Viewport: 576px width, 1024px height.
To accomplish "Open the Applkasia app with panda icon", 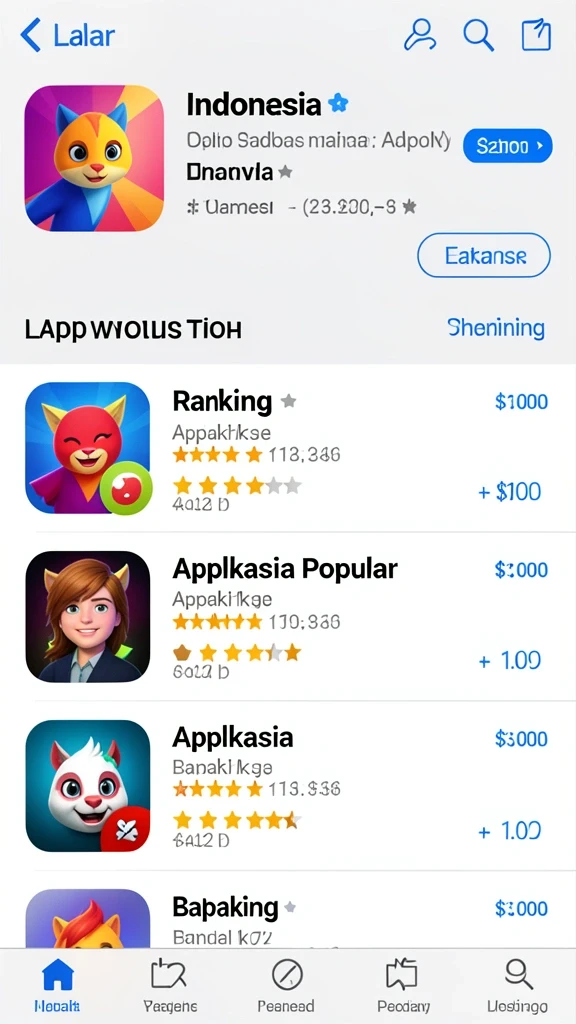I will (288, 786).
